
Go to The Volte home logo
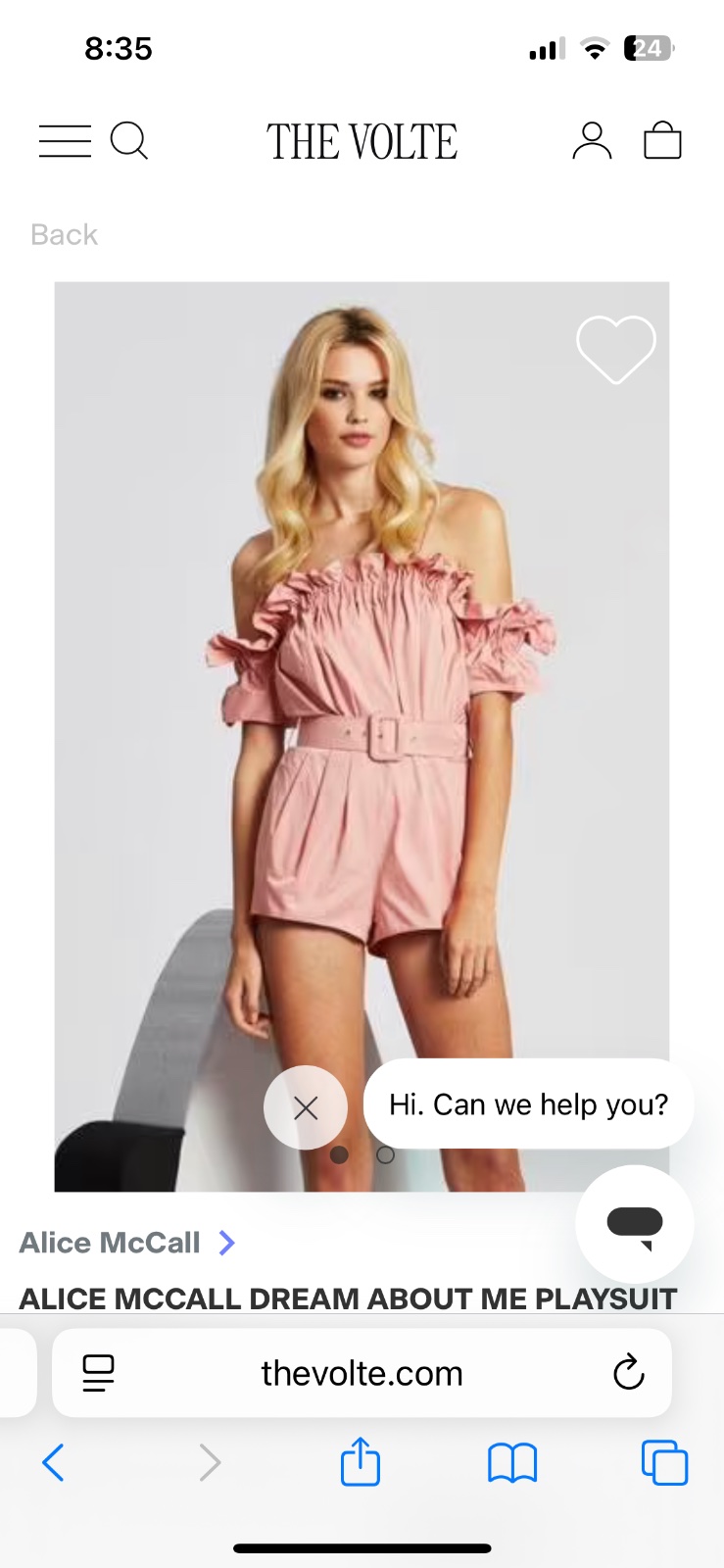point(362,142)
